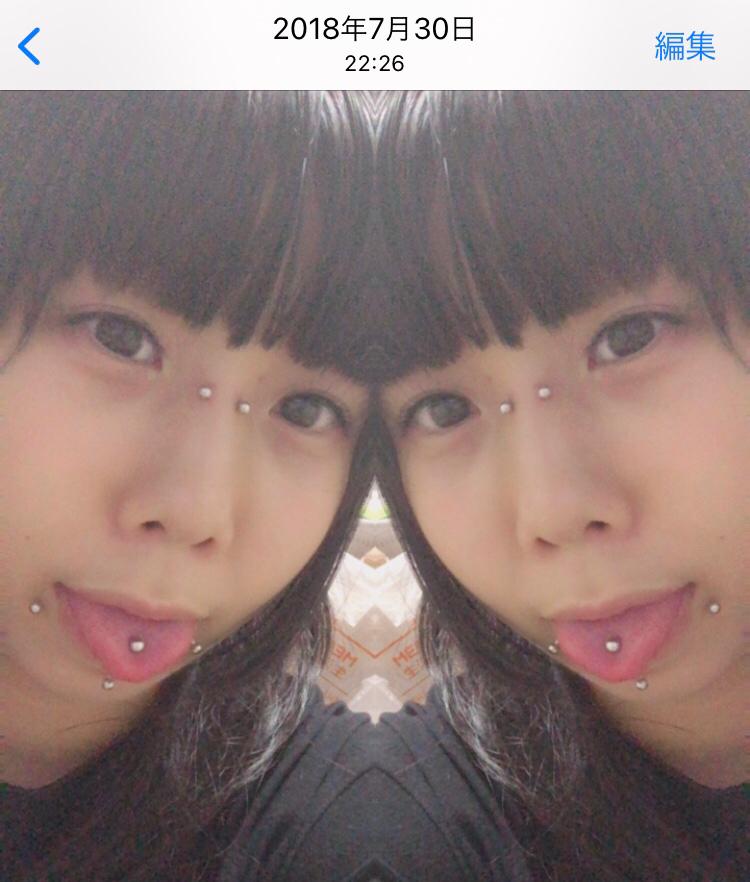Screen dimensions: 750x882
Task: Tap 編集 to edit the photo
Action: coord(685,46)
